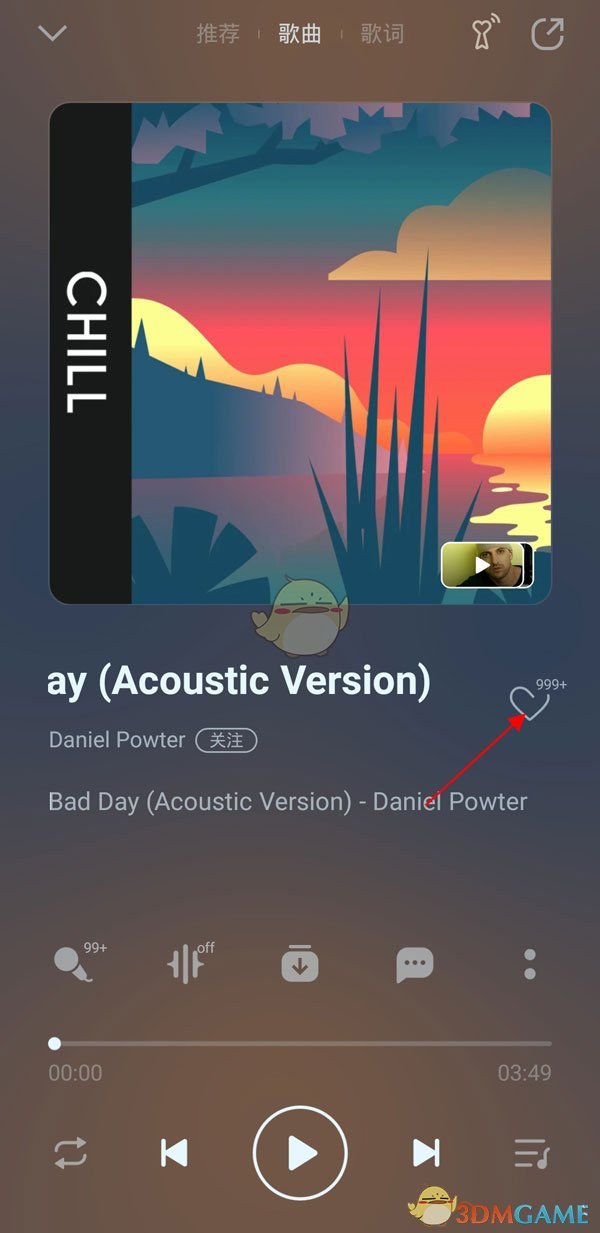
Task: Open the sound effects icon
Action: point(186,965)
